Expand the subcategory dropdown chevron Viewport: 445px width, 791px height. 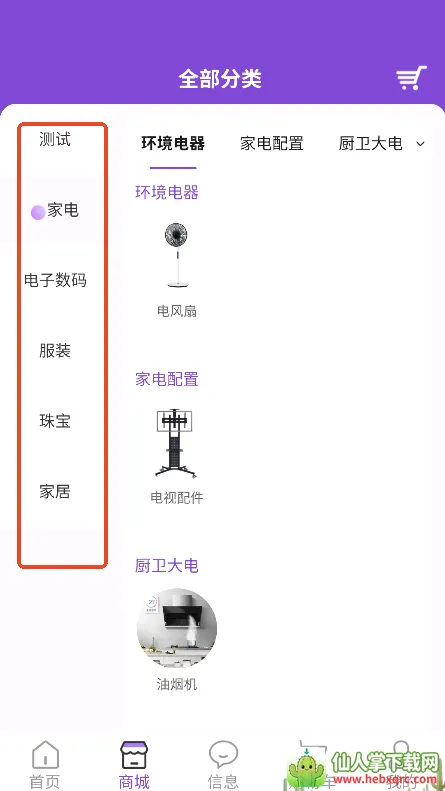pyautogui.click(x=420, y=144)
